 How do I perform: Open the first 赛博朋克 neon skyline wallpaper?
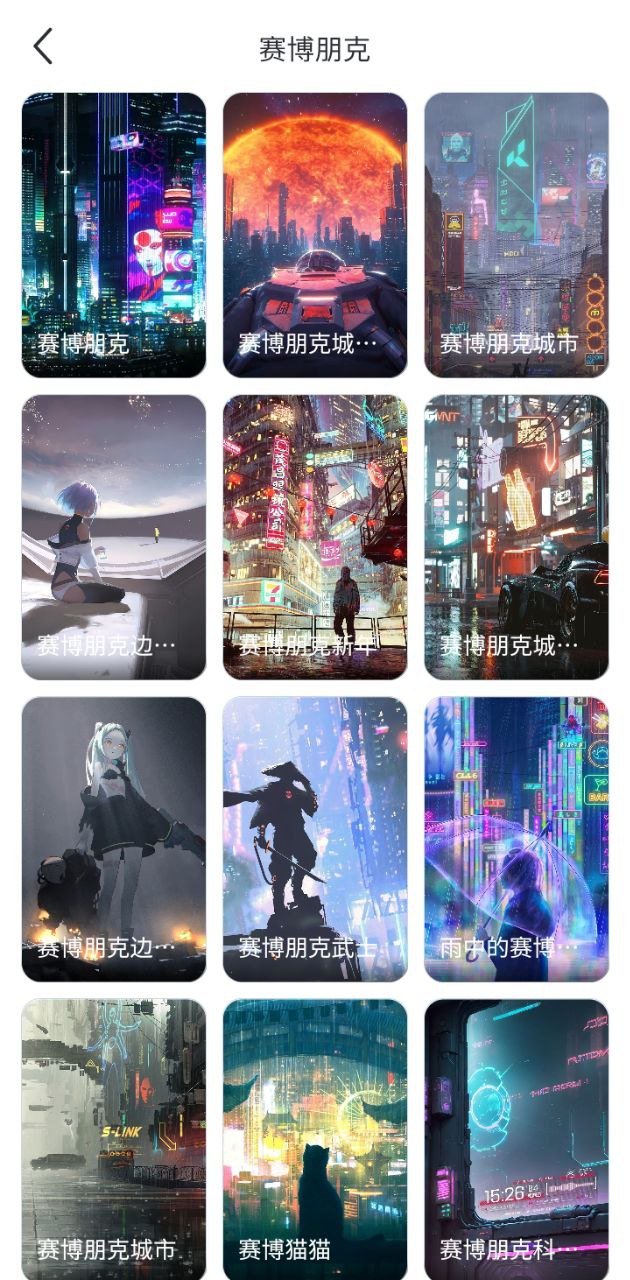[x=113, y=235]
